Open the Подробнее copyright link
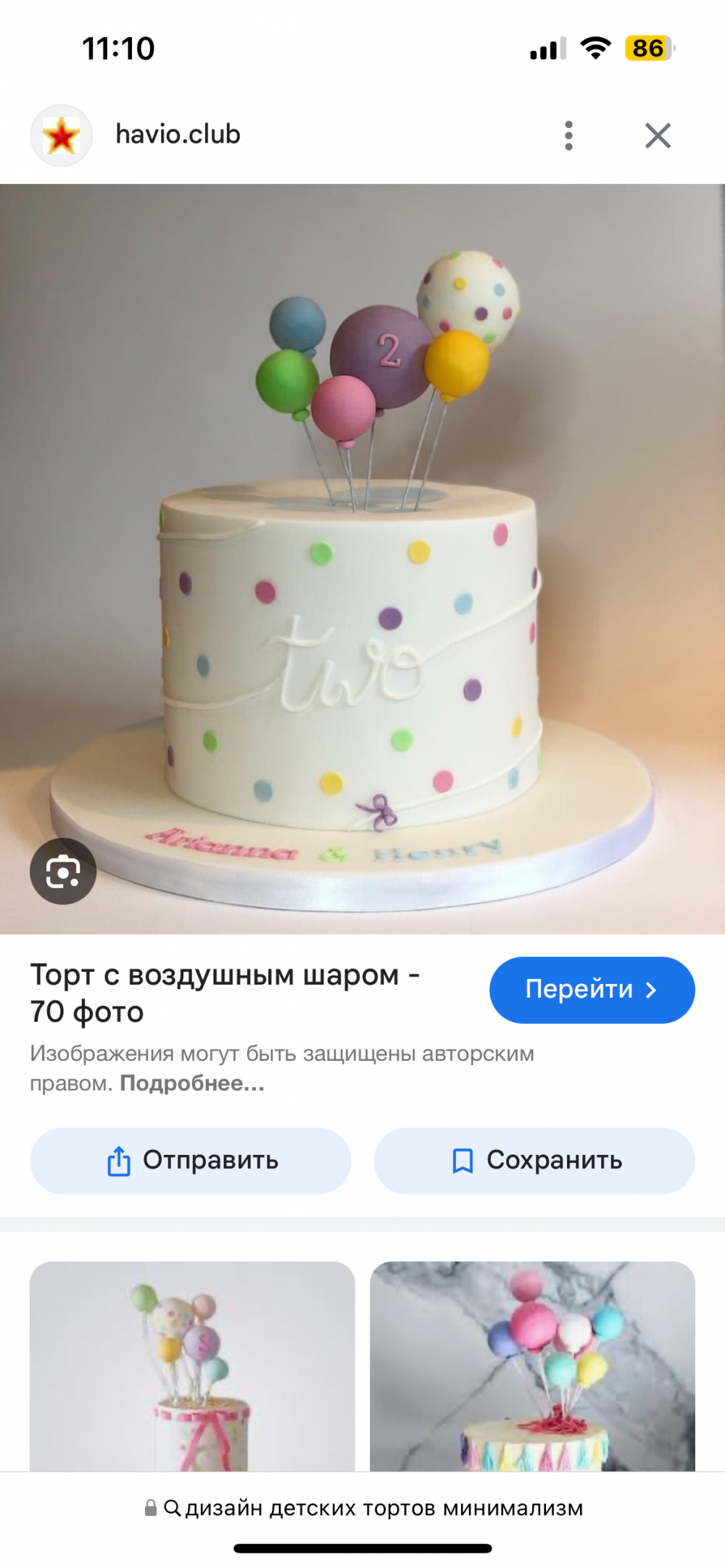725x1568 pixels. coord(192,1084)
